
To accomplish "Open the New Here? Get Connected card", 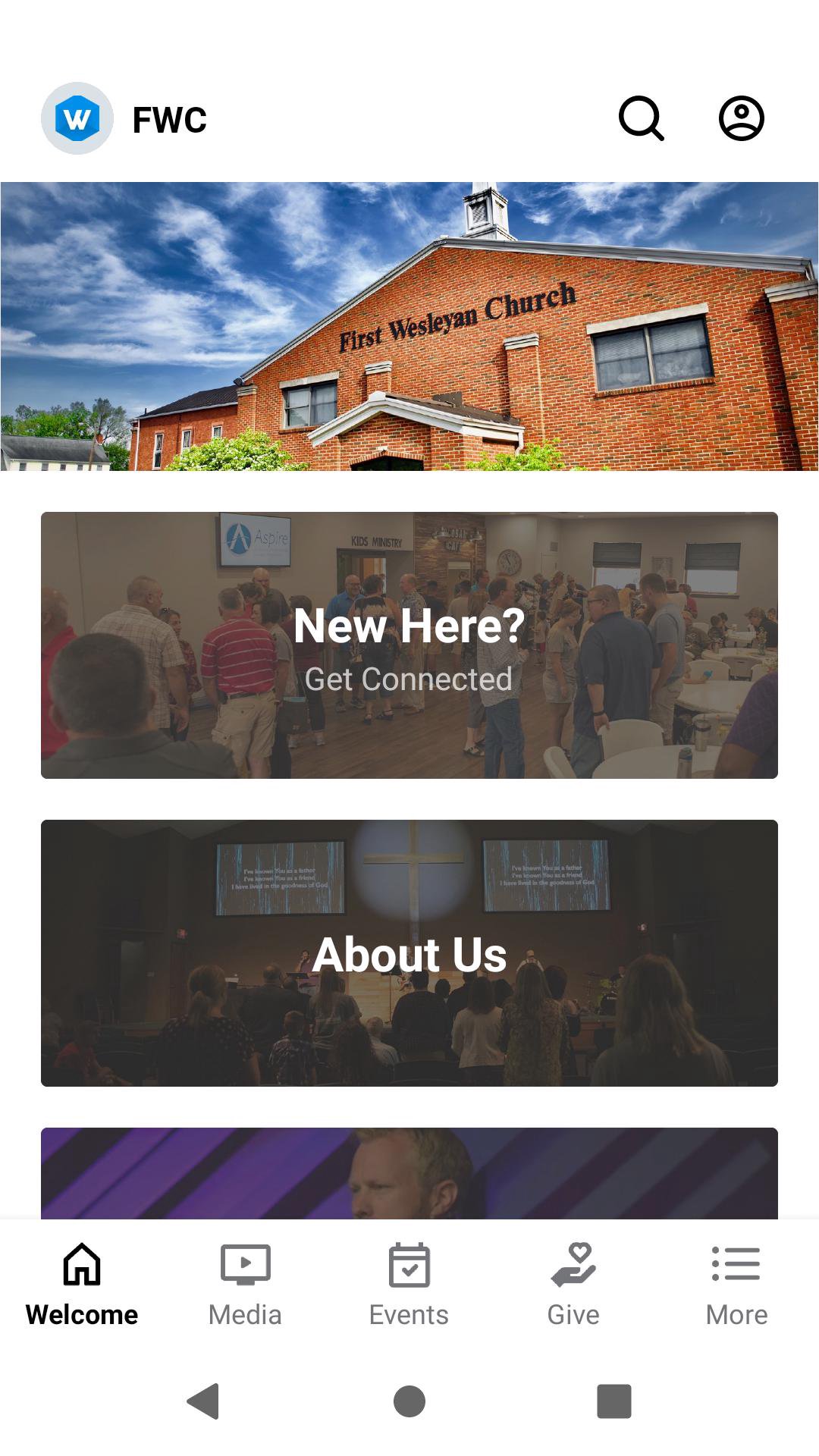I will tap(409, 645).
